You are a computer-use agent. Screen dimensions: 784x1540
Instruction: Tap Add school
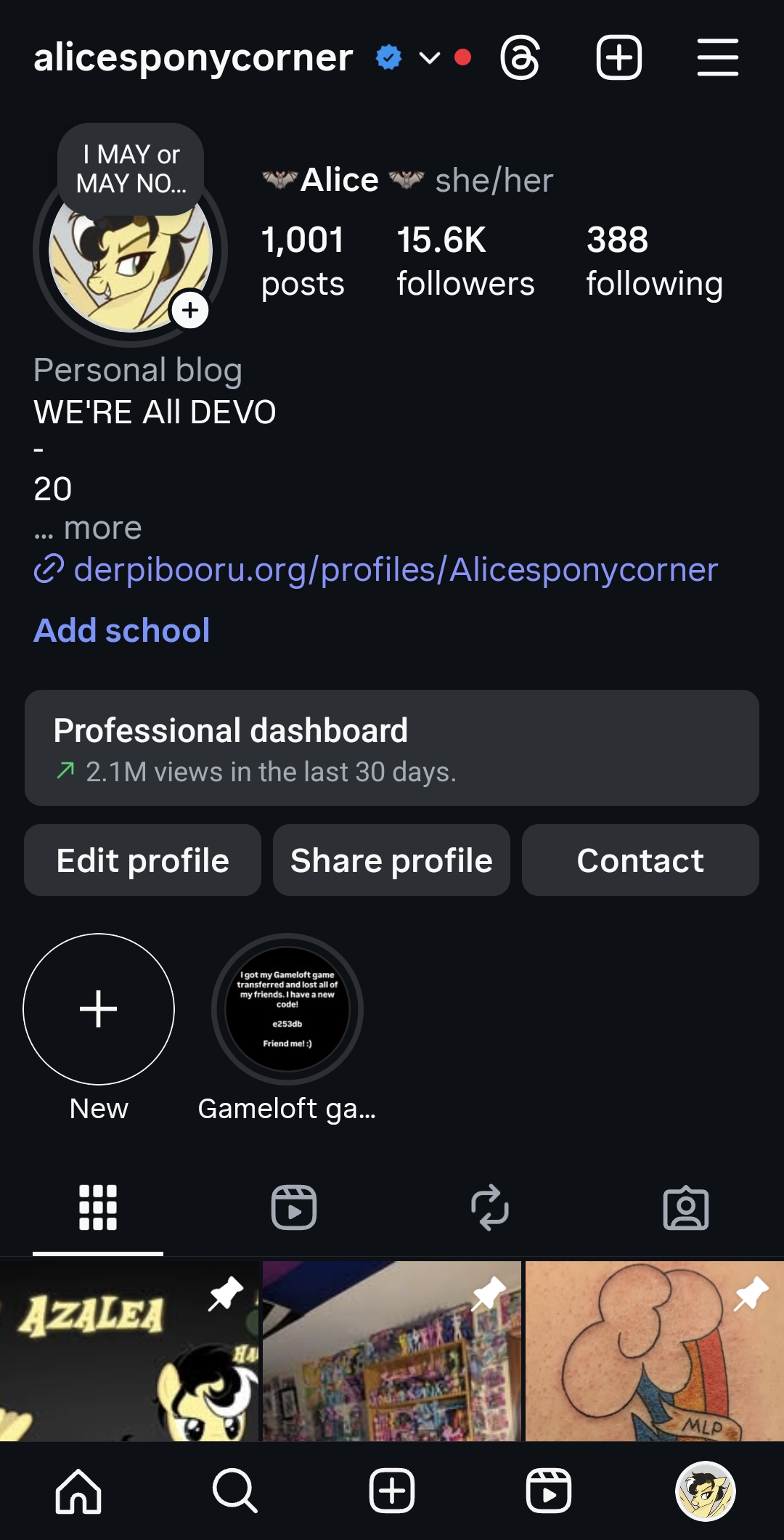tap(122, 630)
